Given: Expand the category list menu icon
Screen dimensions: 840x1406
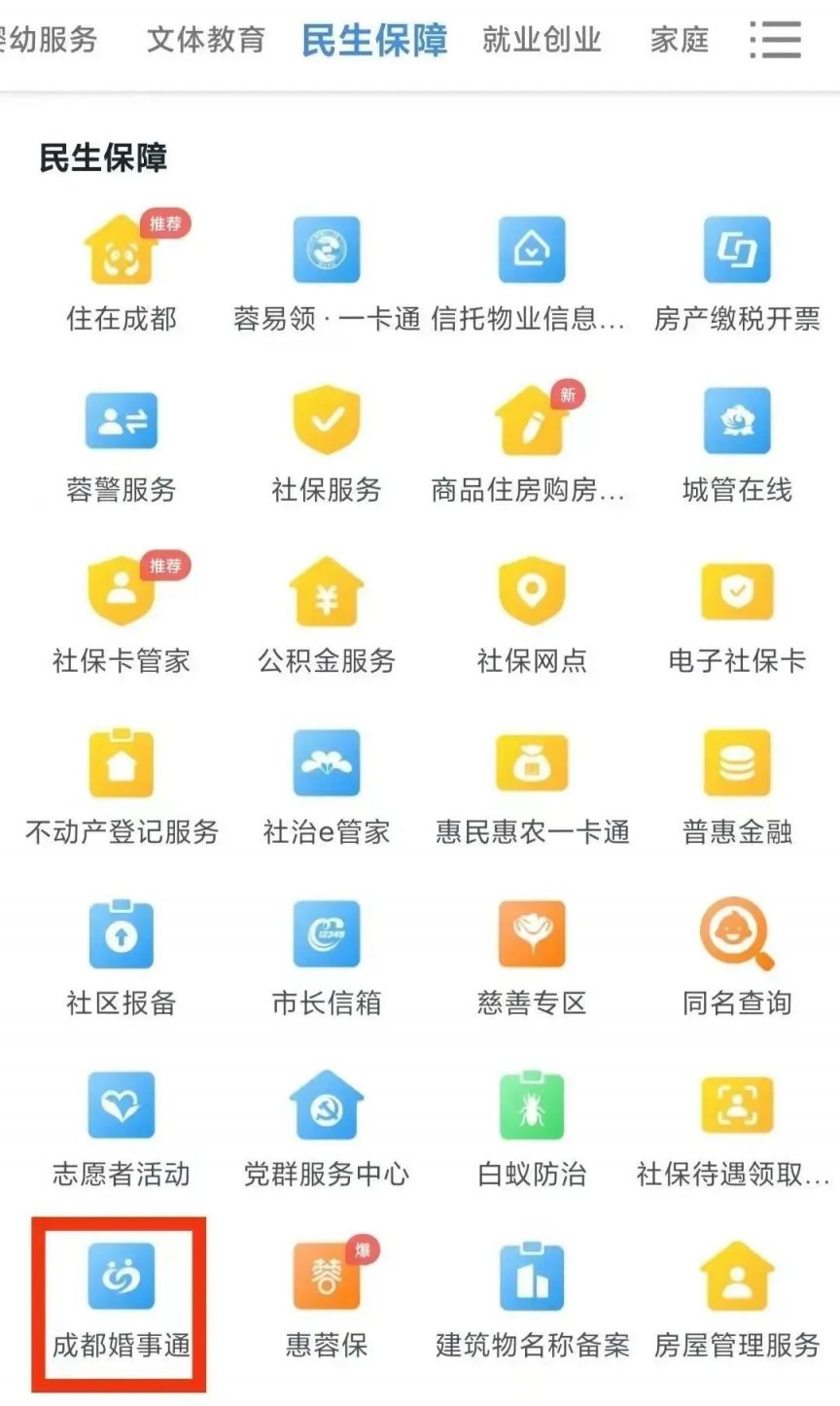Looking at the screenshot, I should pyautogui.click(x=775, y=42).
